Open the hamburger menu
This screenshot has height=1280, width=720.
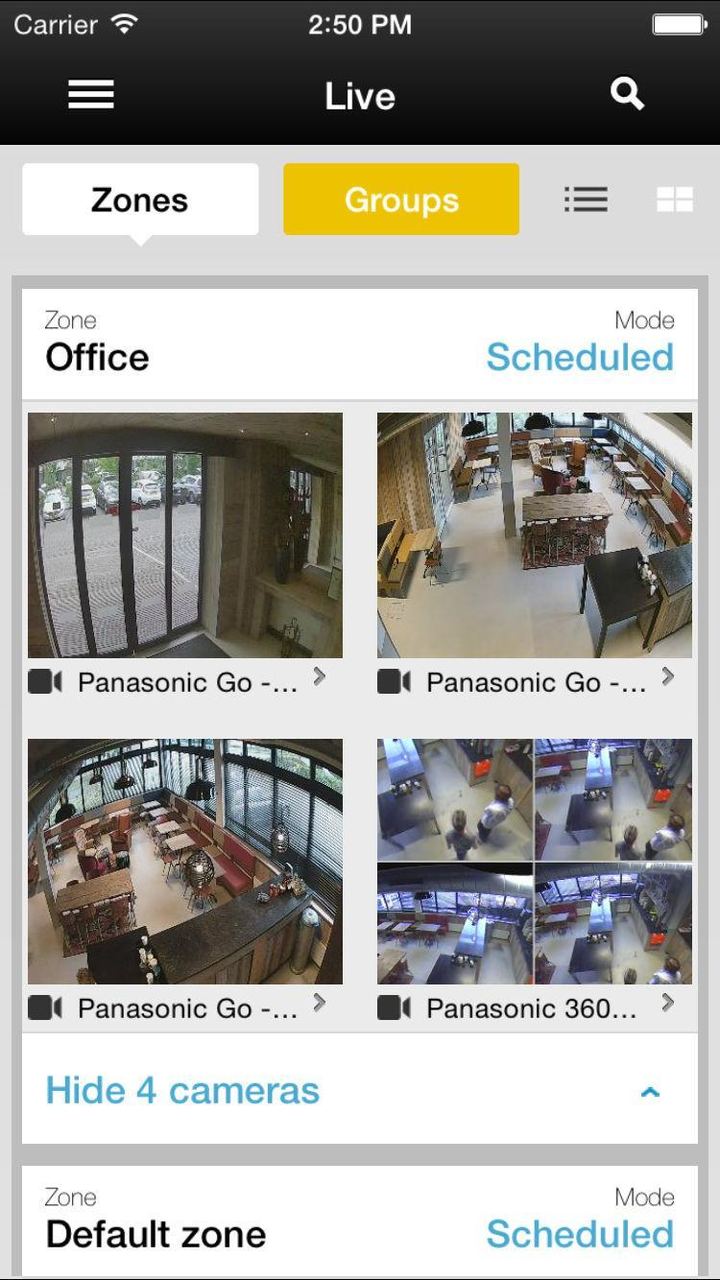tap(91, 95)
